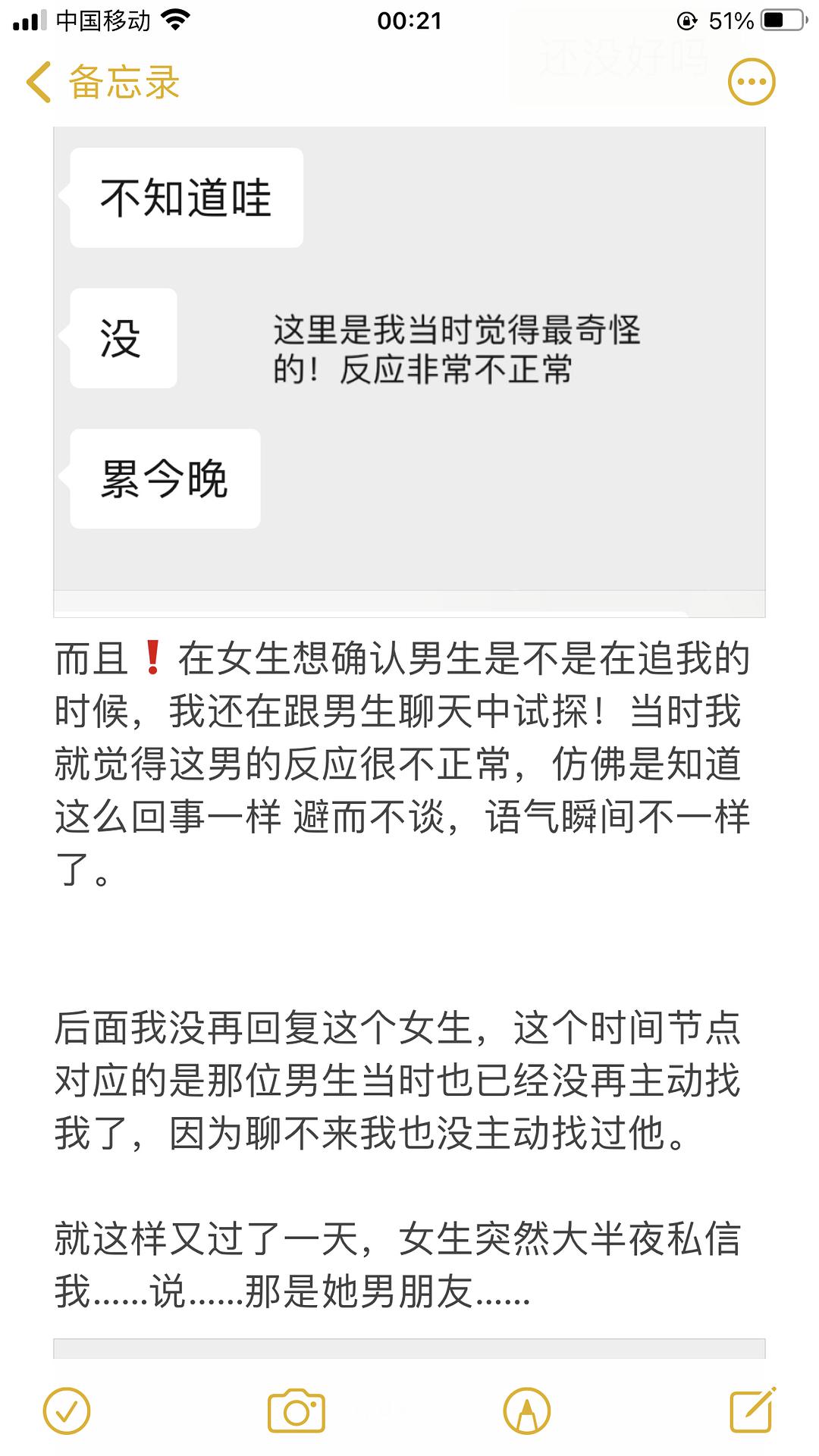Add a checklist with the checkmark icon

coord(67,1410)
